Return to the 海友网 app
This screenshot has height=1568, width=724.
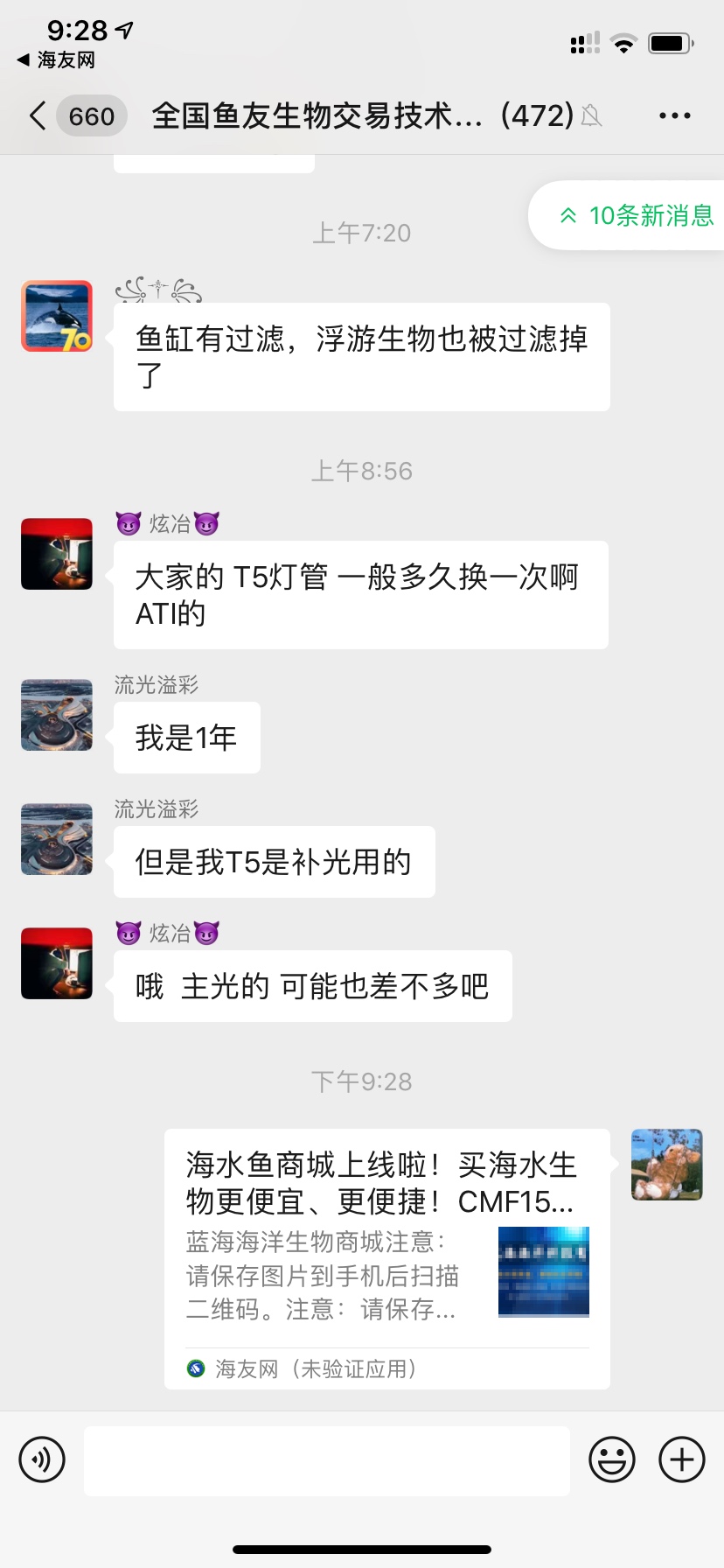tap(56, 60)
